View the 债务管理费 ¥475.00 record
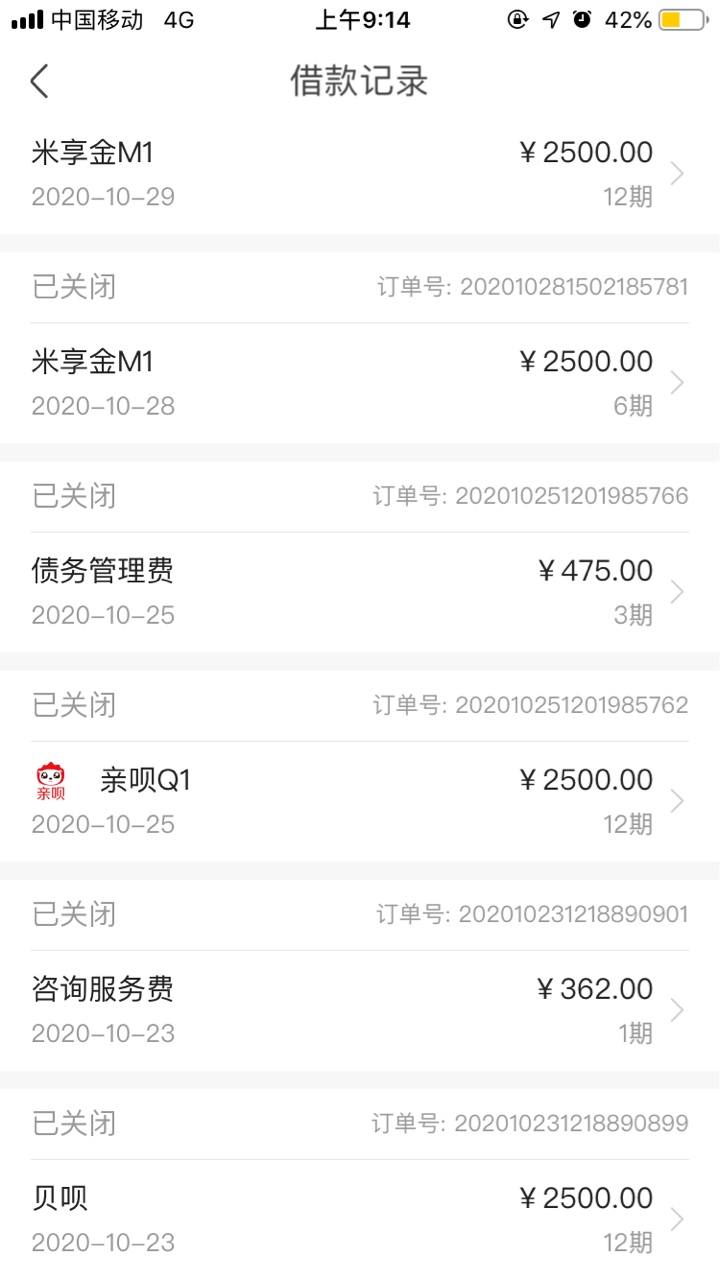The width and height of the screenshot is (720, 1280). click(x=360, y=592)
